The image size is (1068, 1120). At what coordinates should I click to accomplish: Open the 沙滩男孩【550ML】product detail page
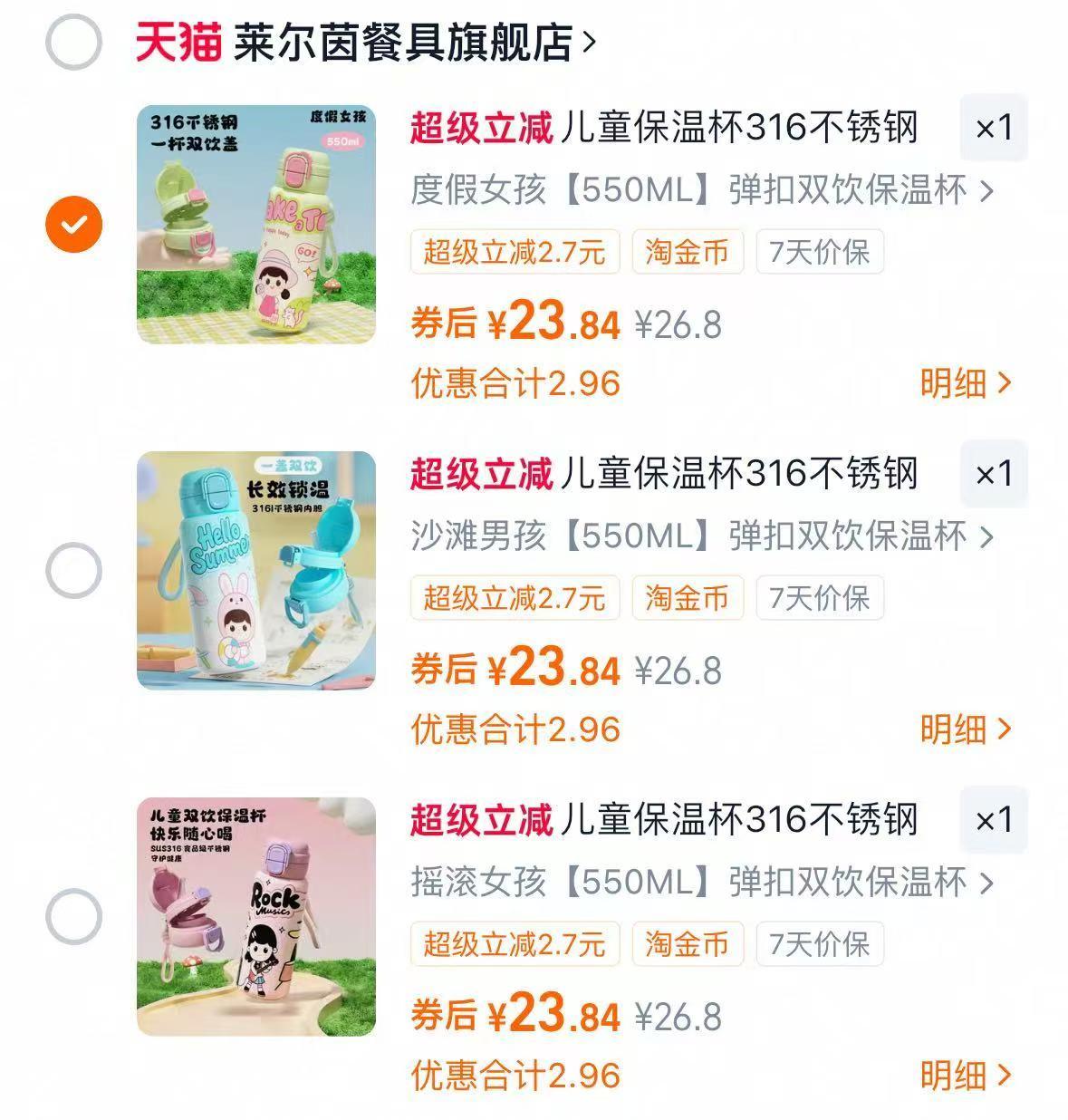(698, 536)
